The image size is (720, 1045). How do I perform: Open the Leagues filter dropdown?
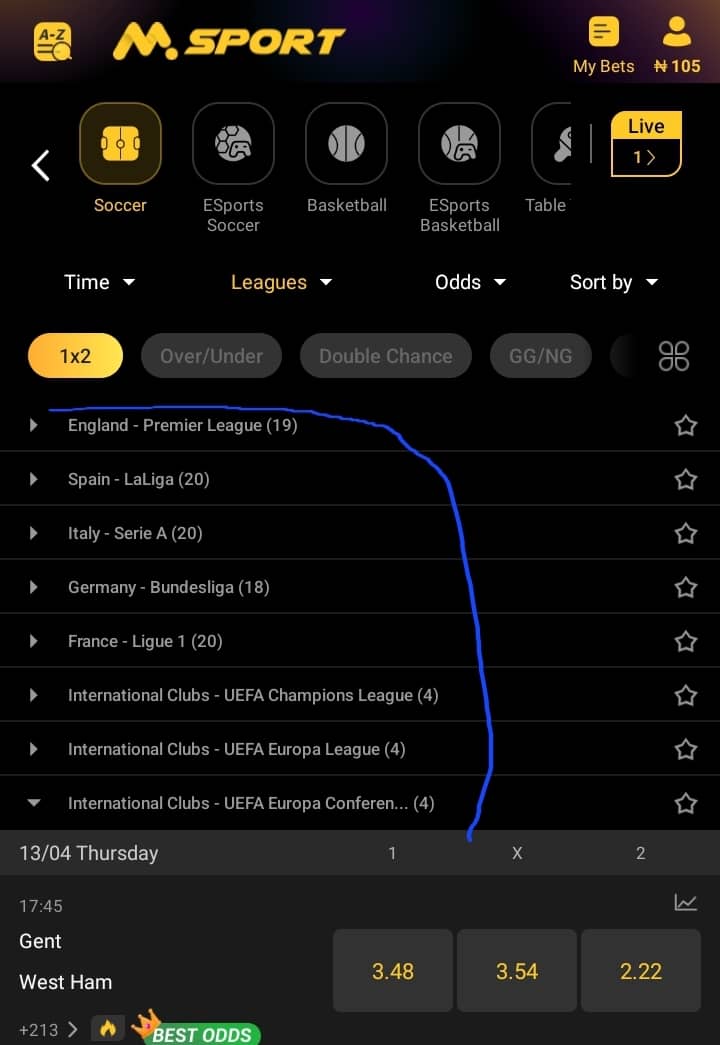tap(281, 282)
